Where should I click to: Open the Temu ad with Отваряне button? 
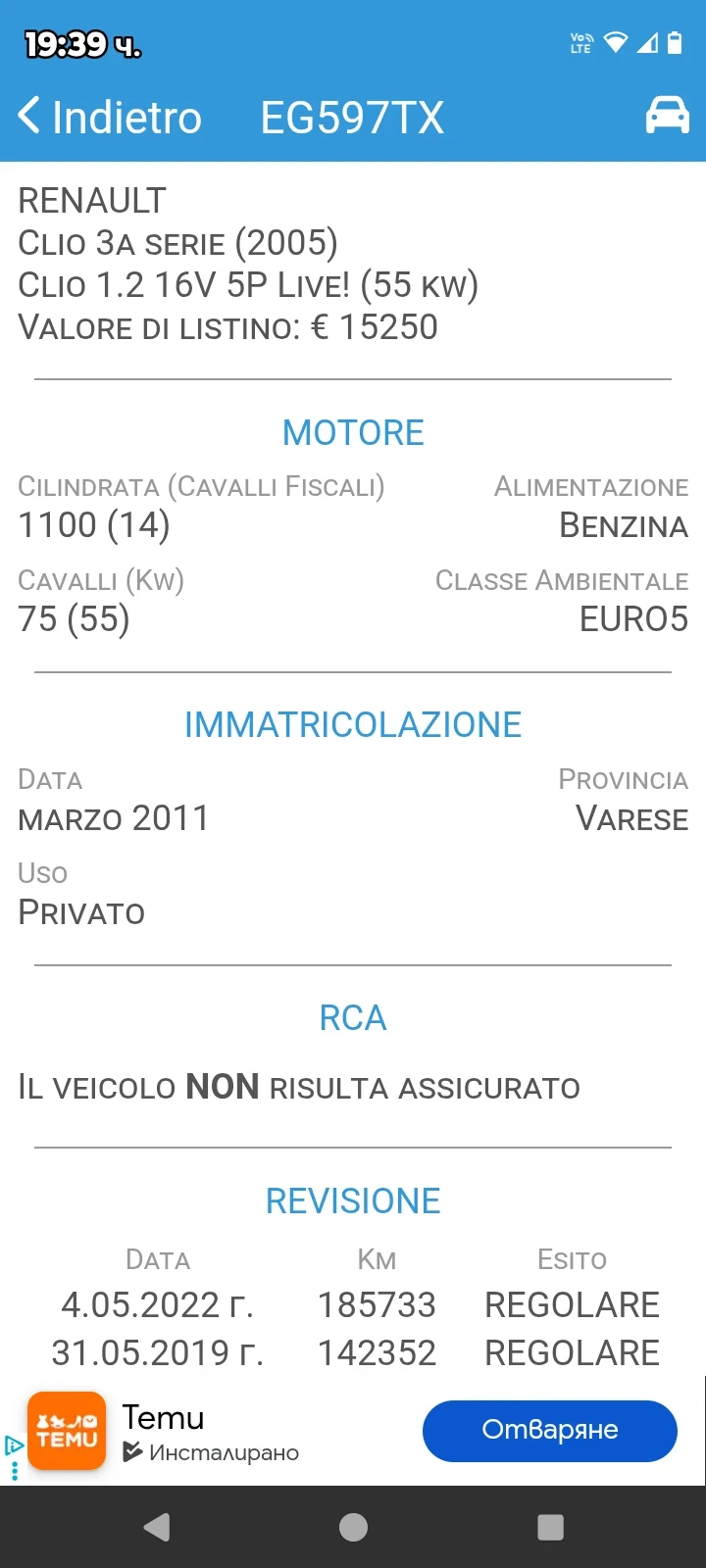coord(549,1430)
